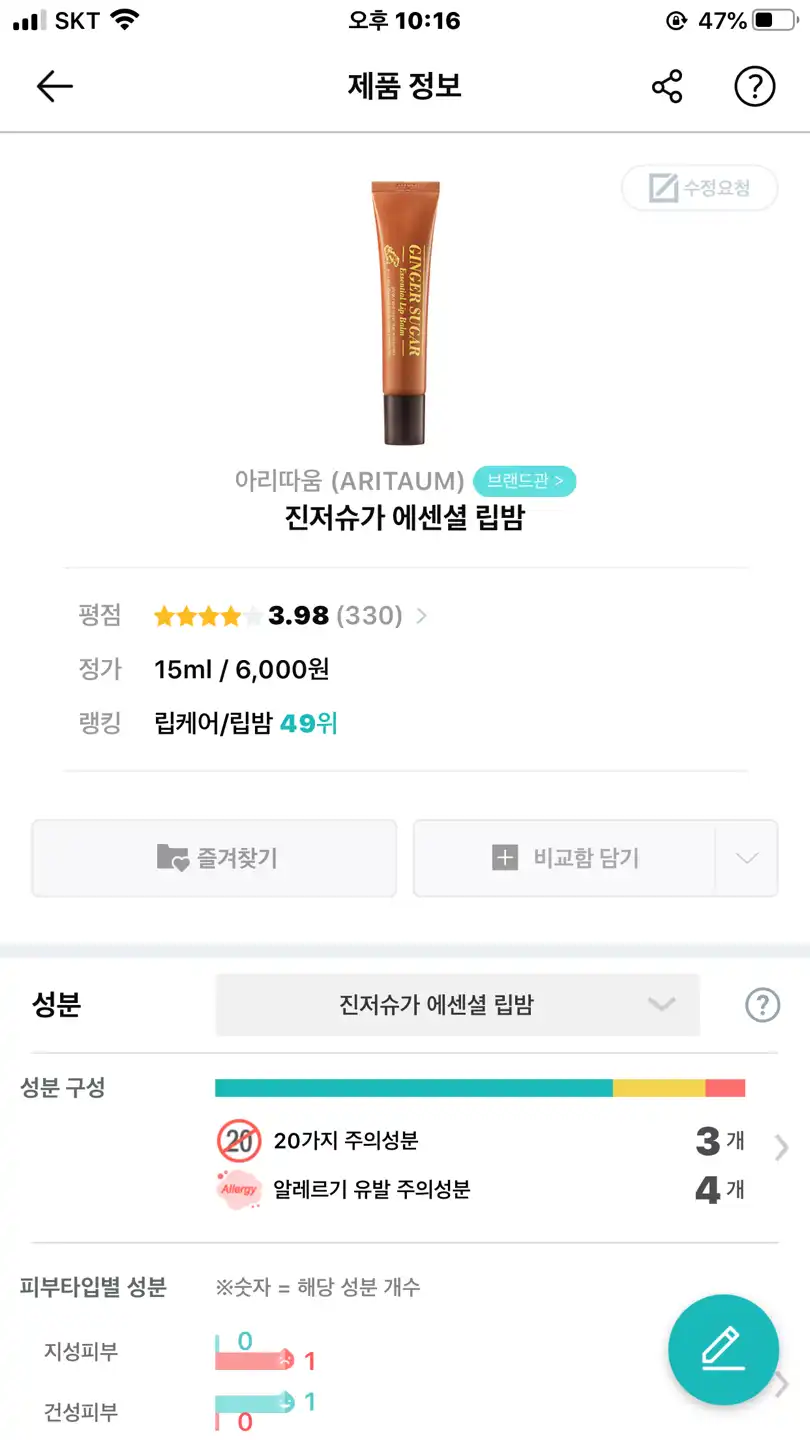Tap 수정요청 to request product corrections

698,187
